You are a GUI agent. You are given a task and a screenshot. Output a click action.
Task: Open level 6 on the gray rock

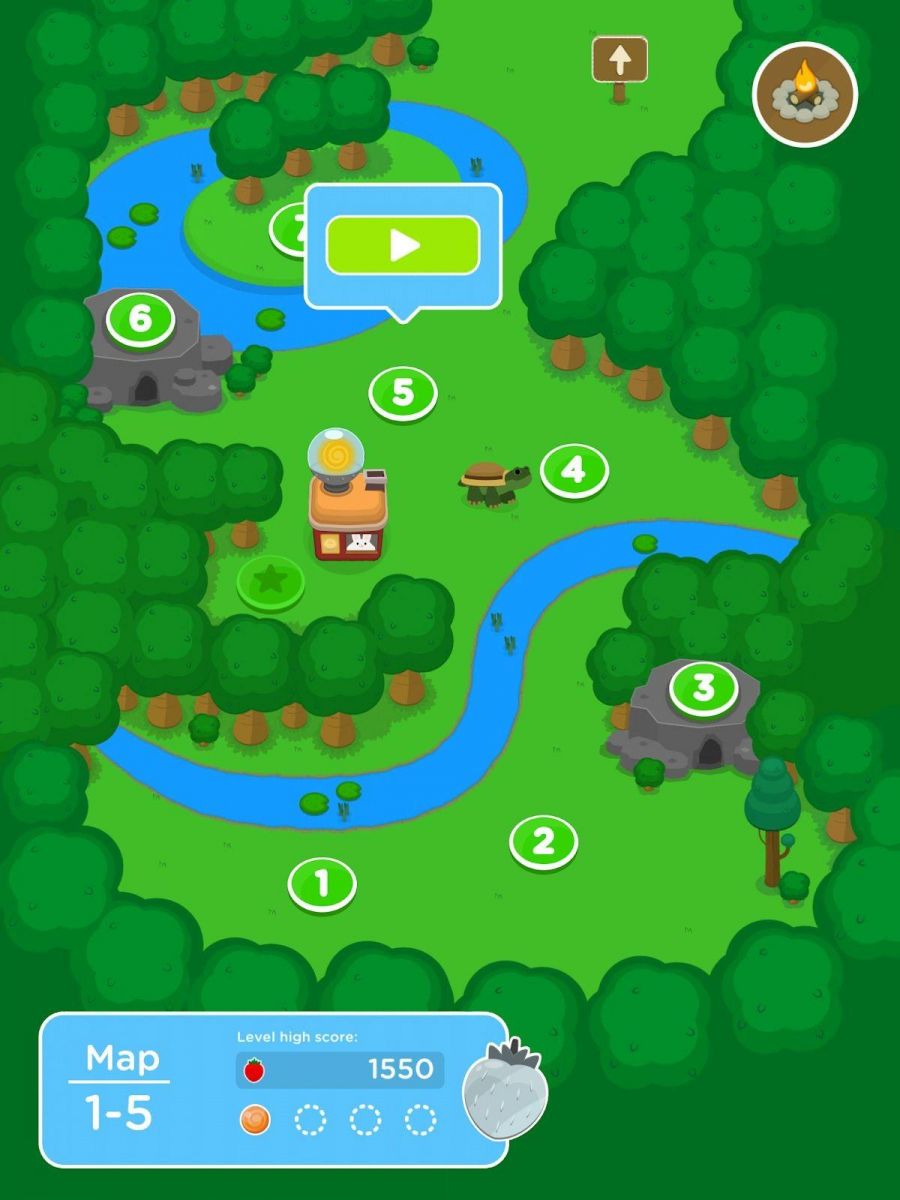pos(140,319)
